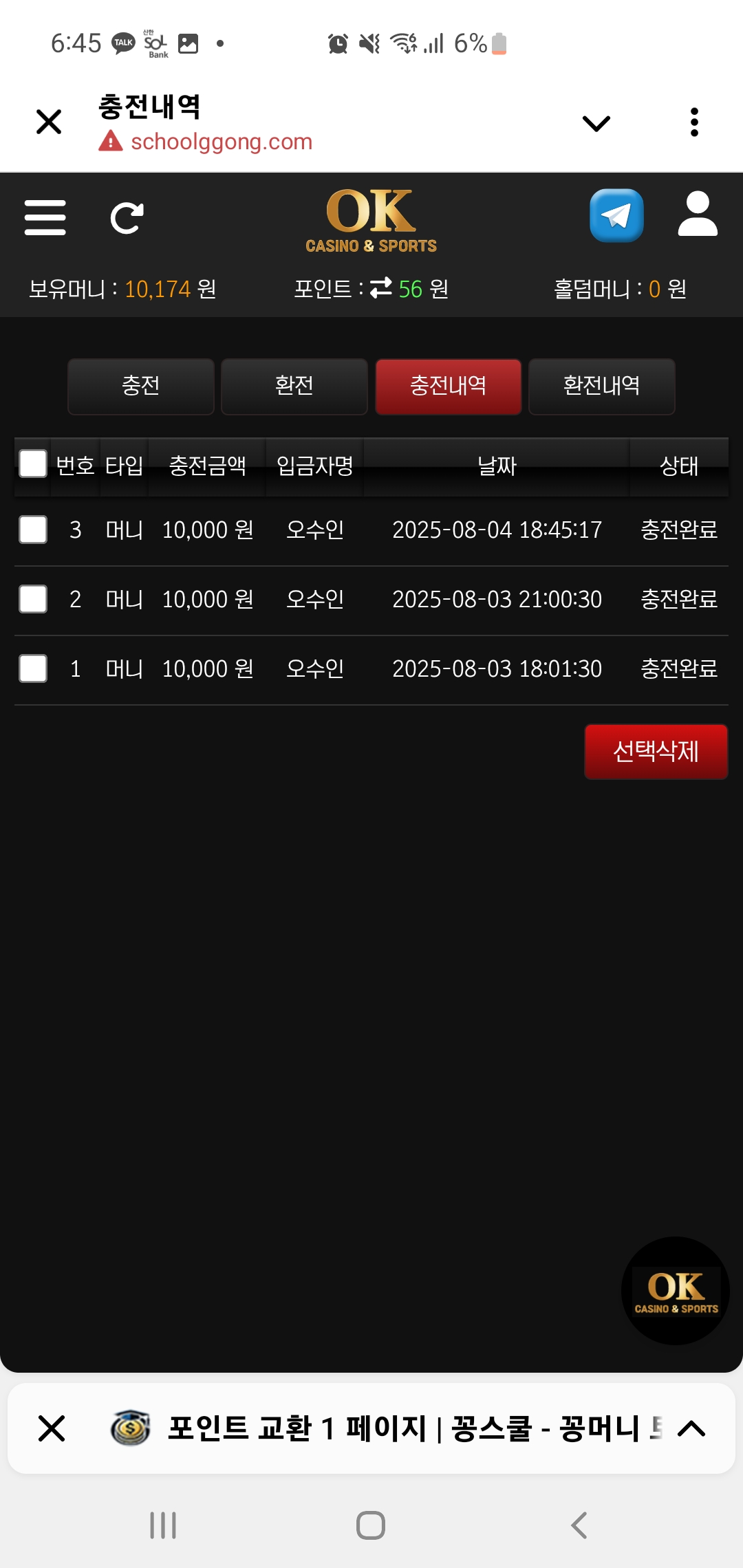
Task: Check the select-all checkbox in table header
Action: pos(33,464)
